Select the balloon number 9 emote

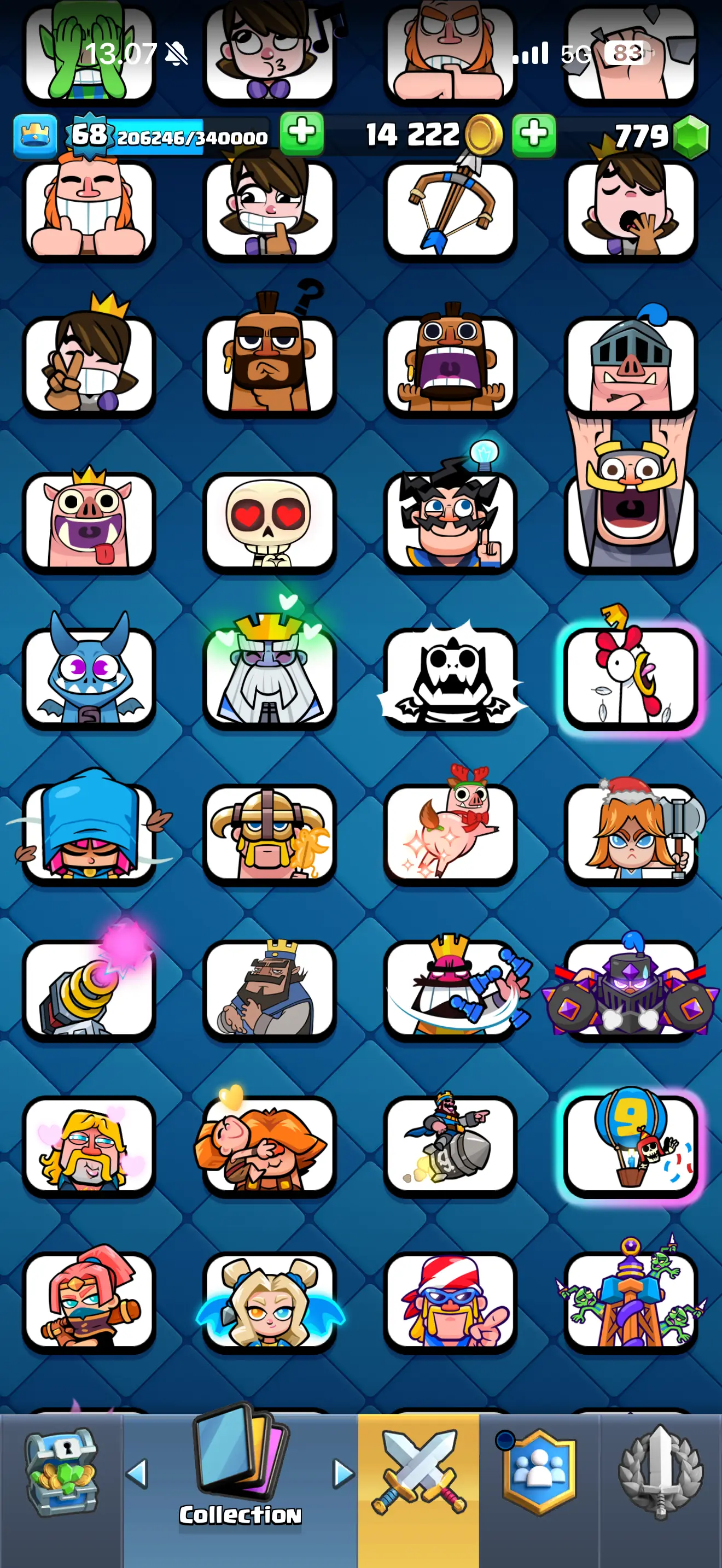click(631, 1145)
